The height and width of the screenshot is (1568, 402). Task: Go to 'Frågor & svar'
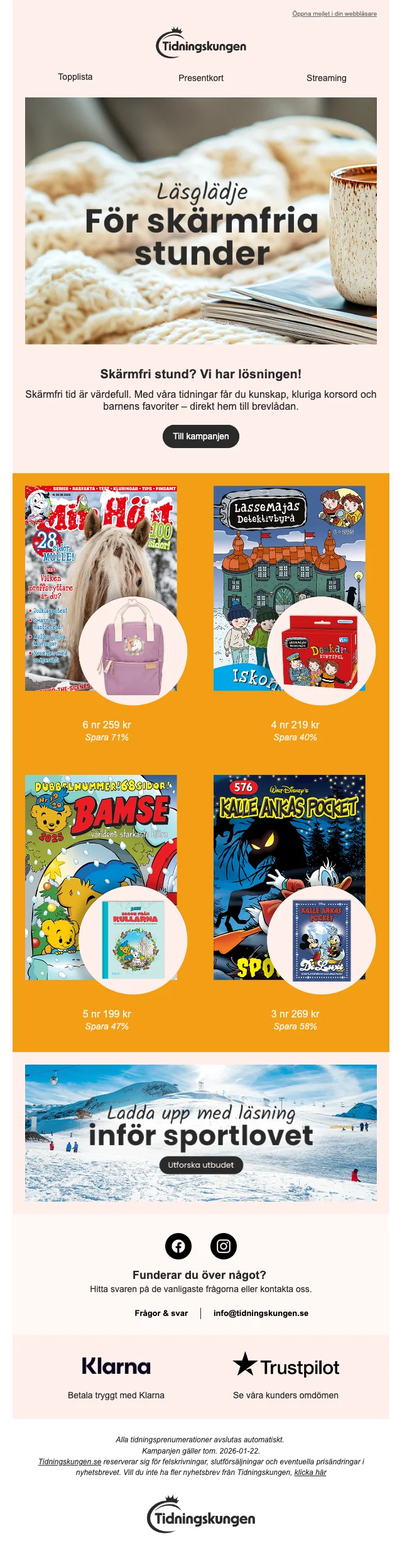click(161, 1313)
